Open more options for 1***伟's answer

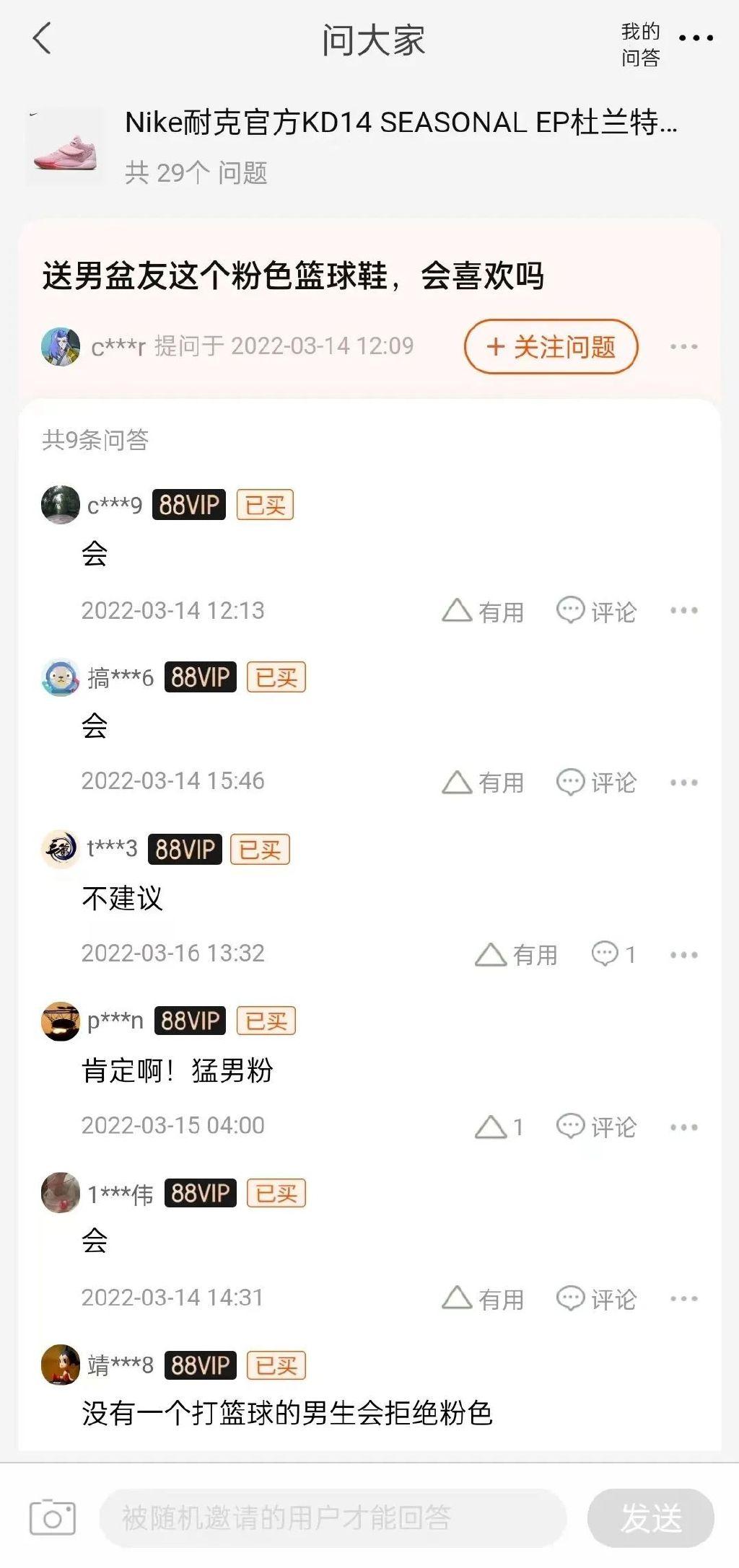click(x=683, y=1299)
